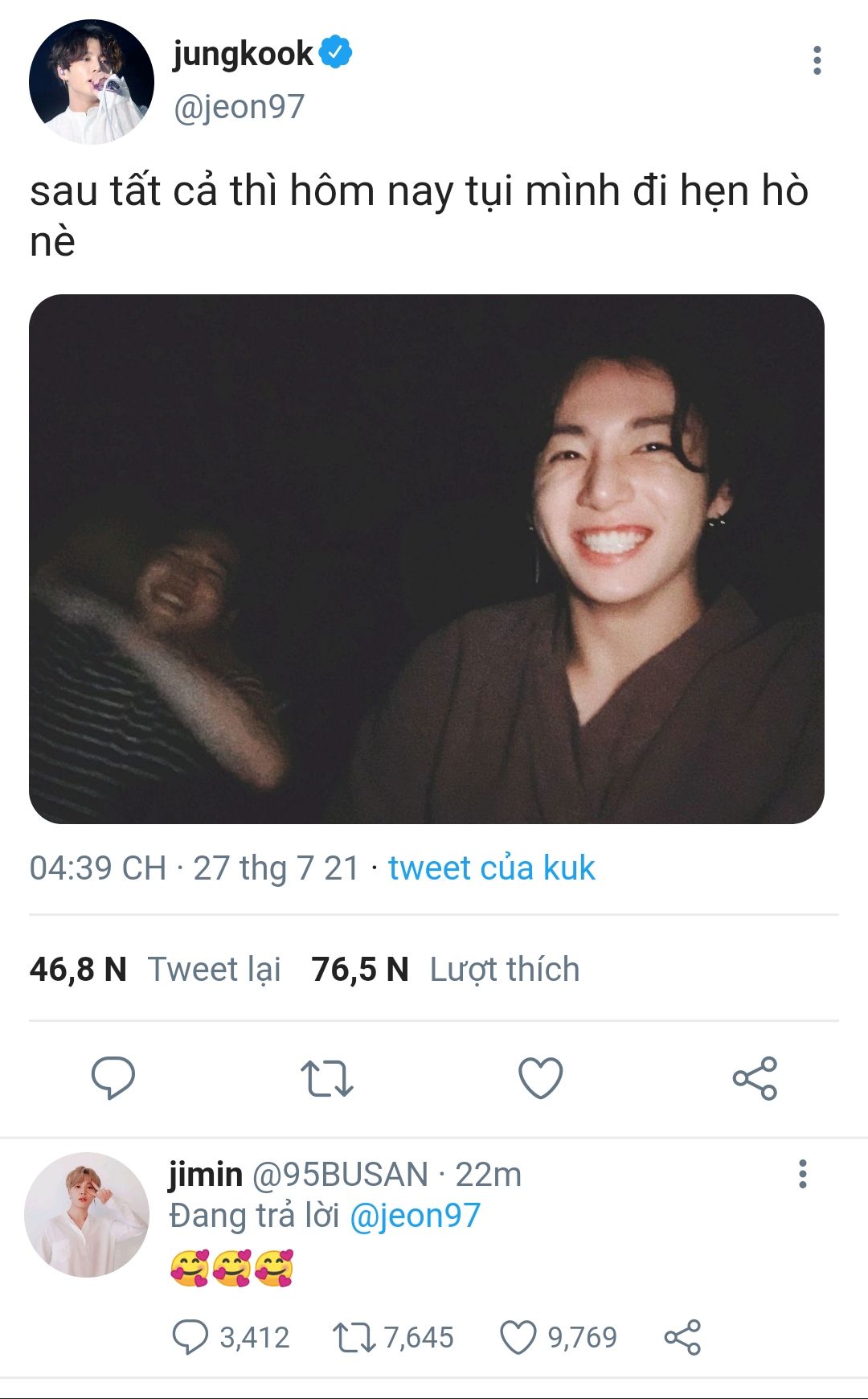Viewport: 868px width, 1399px height.
Task: Open the 'tweet của kuk' source link
Action: pyautogui.click(x=491, y=868)
